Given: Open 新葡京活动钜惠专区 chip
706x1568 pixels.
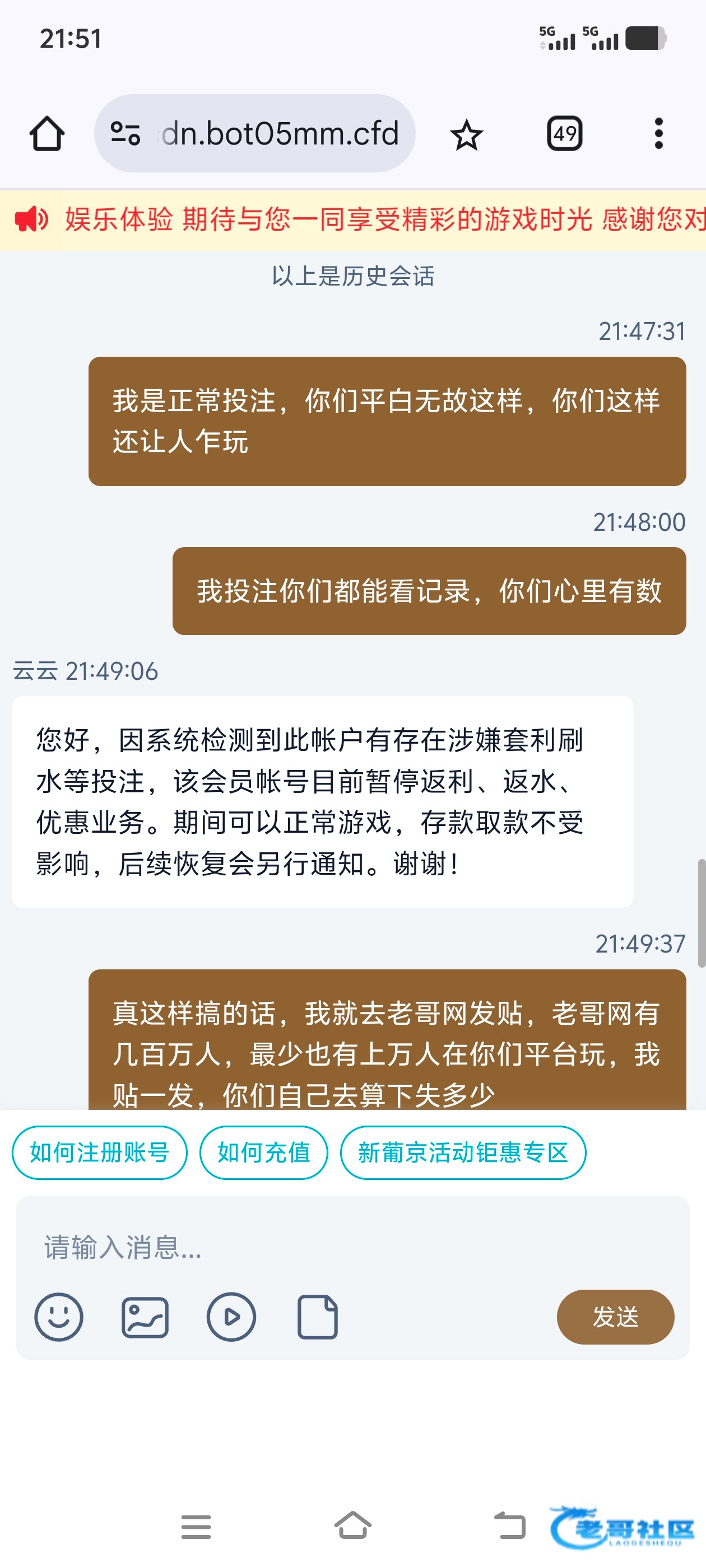Looking at the screenshot, I should (x=462, y=1152).
